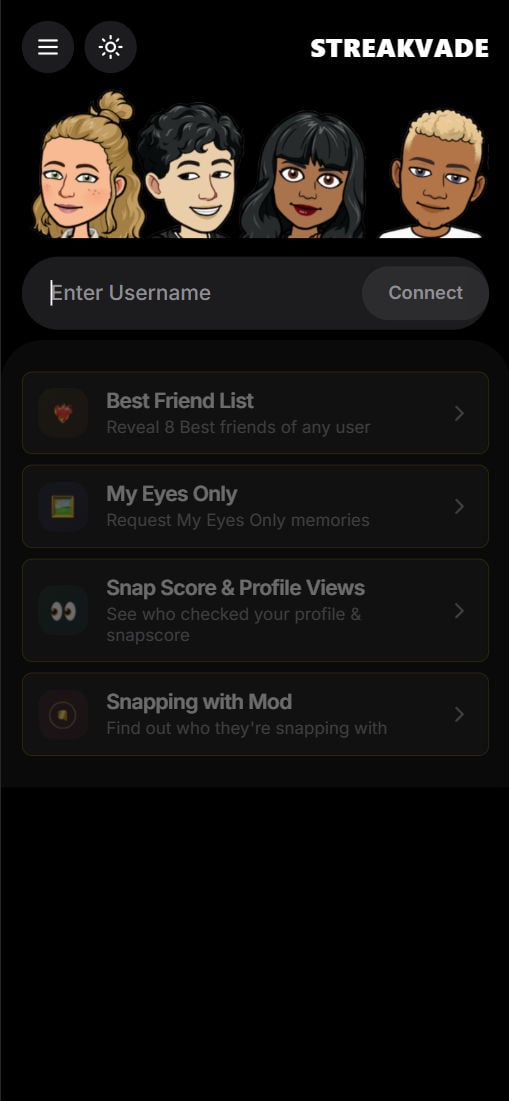
Task: Open Snapping with Mod
Action: pyautogui.click(x=256, y=714)
